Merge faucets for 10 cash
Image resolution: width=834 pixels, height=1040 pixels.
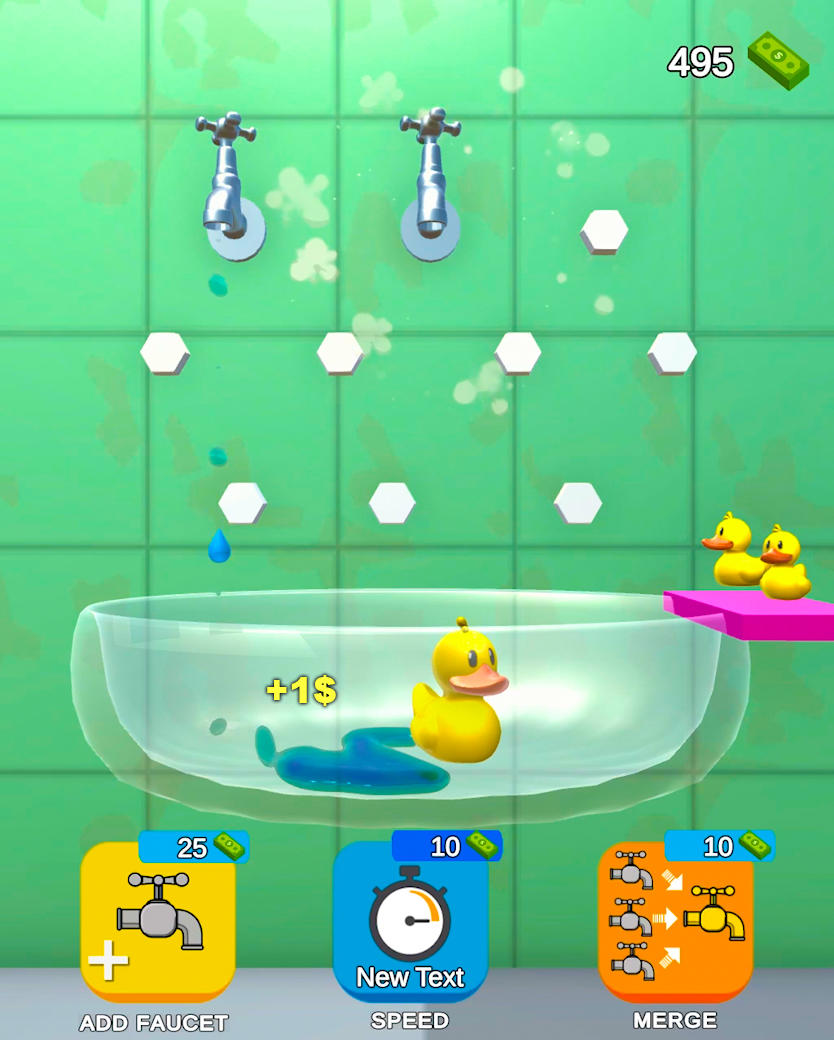pos(676,920)
